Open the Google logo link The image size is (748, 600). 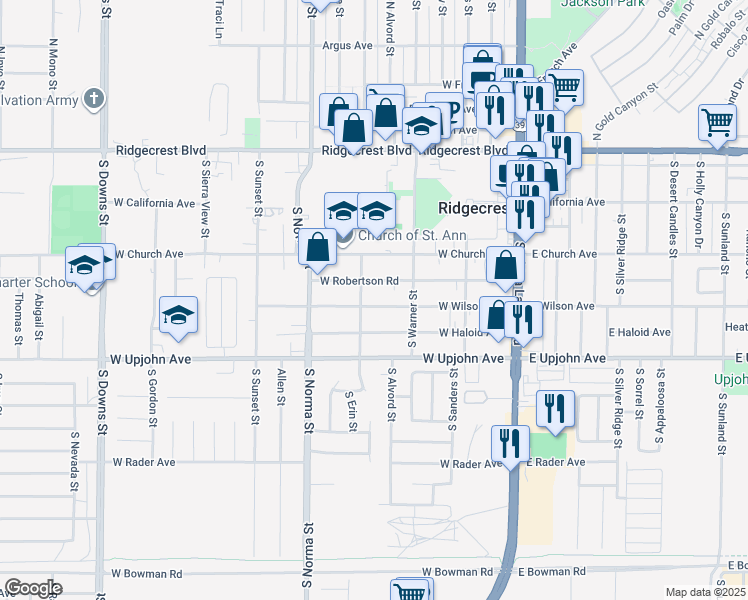pos(33,588)
